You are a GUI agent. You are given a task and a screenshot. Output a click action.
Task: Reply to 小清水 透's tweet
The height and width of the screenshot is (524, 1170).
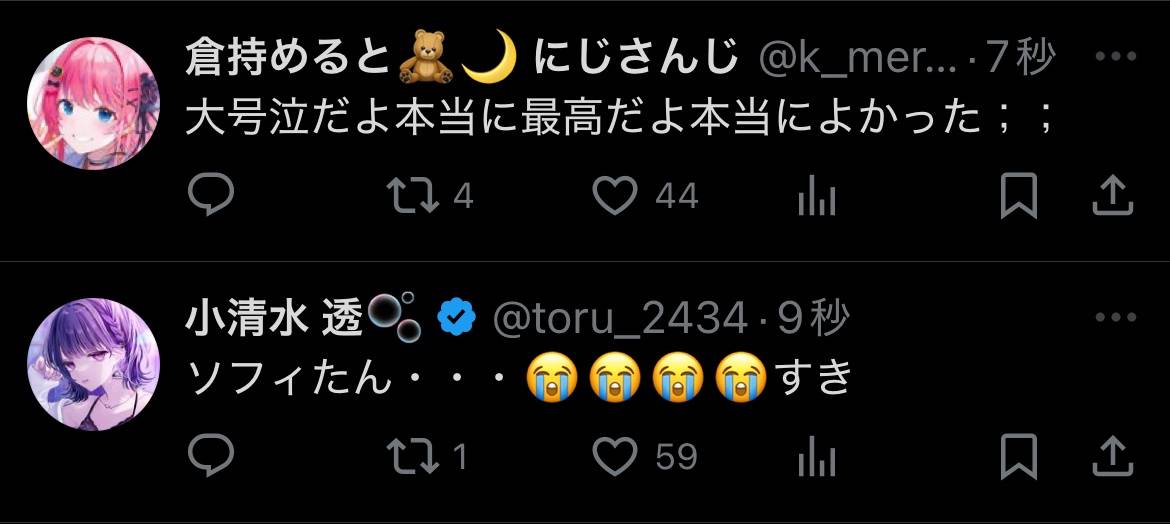click(x=210, y=457)
